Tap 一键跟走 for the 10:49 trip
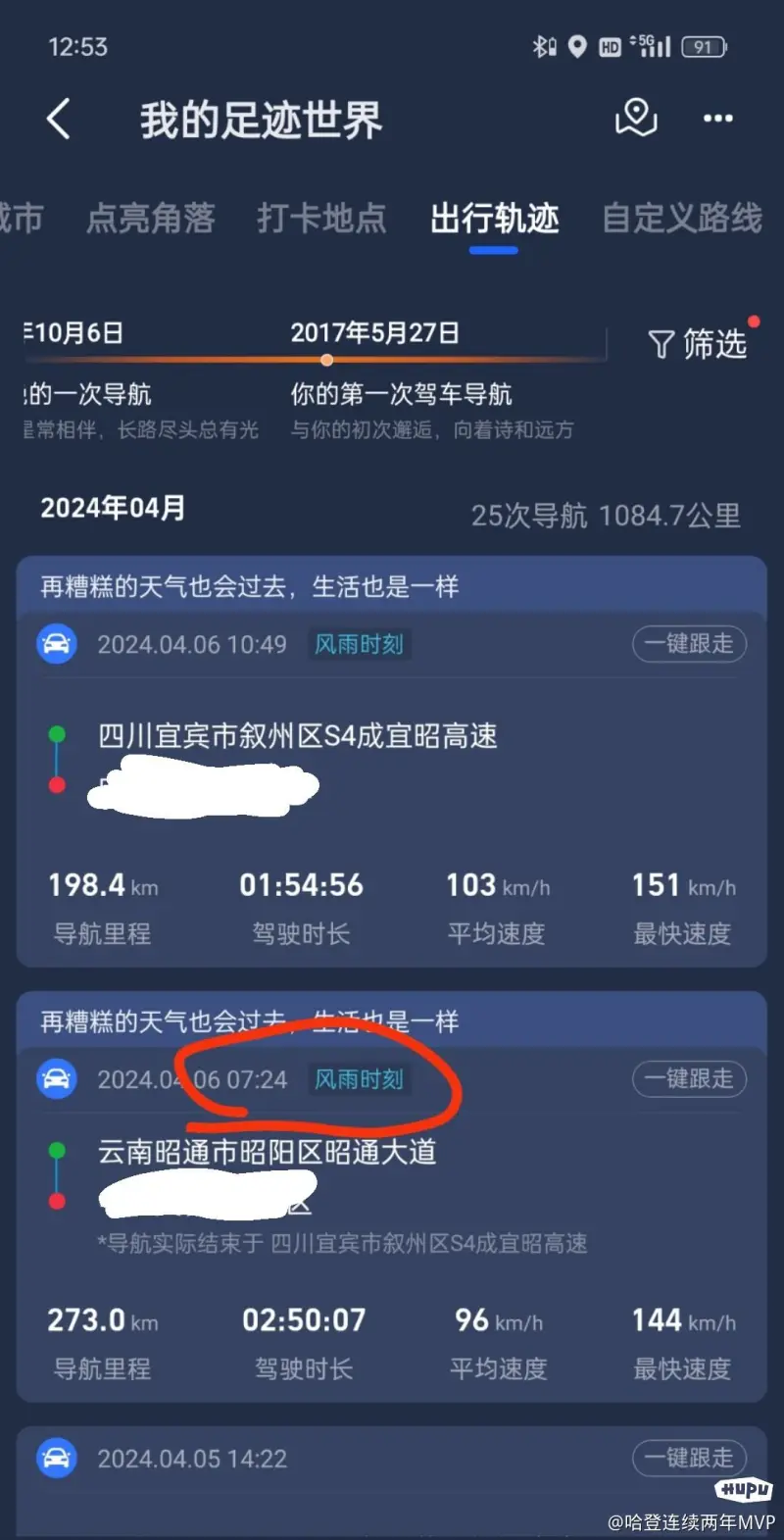Viewport: 784px width, 1540px height. (689, 644)
